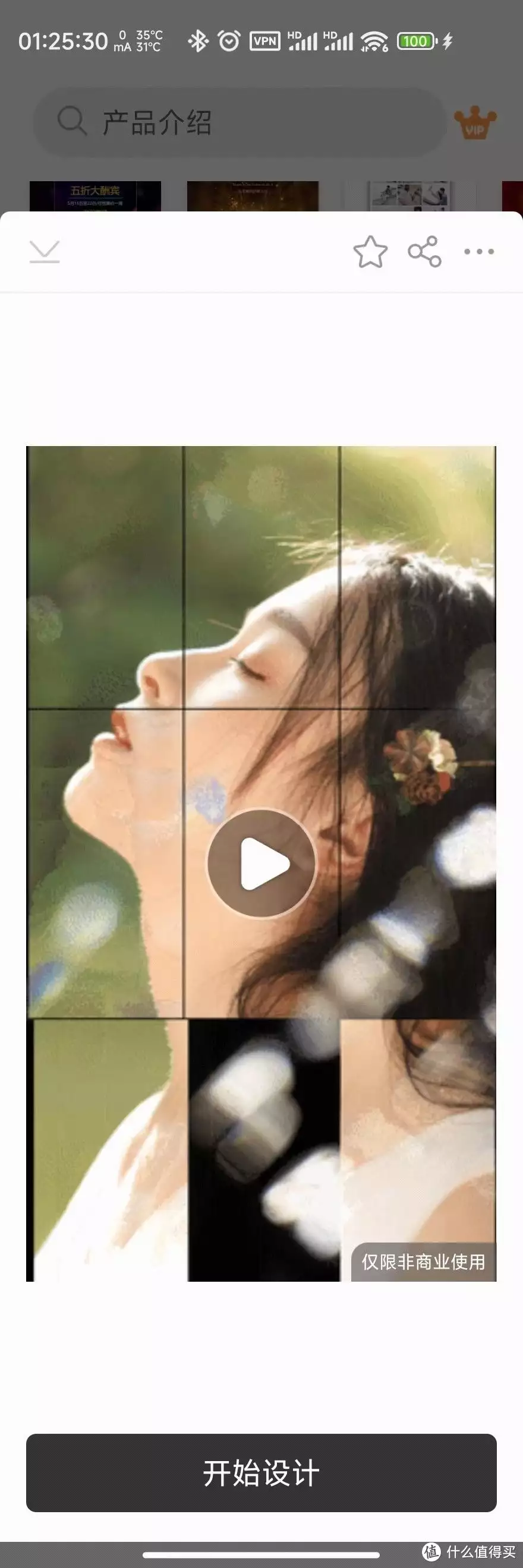
Task: Share this template
Action: tap(424, 251)
